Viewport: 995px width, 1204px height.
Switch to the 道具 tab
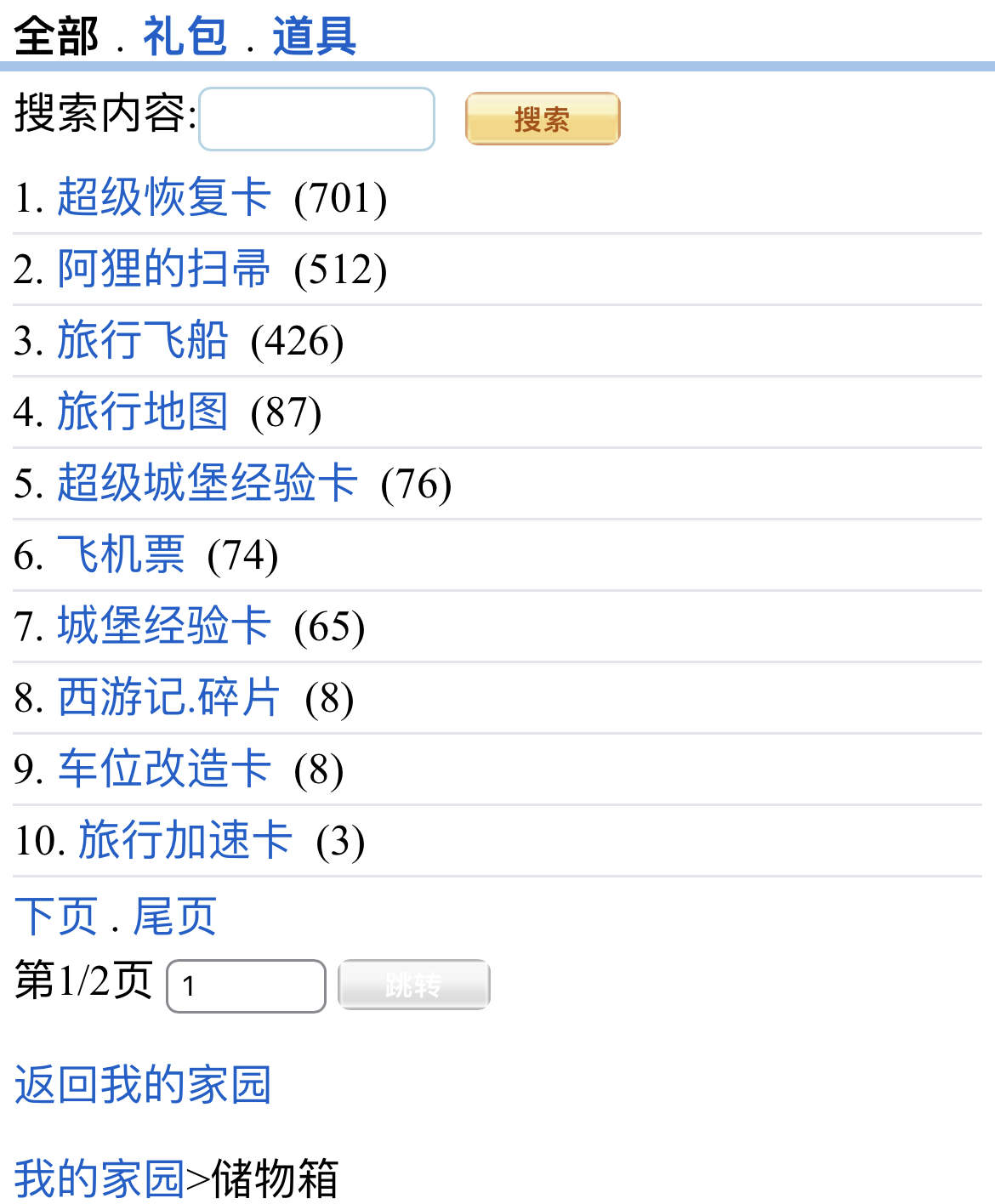[x=314, y=37]
